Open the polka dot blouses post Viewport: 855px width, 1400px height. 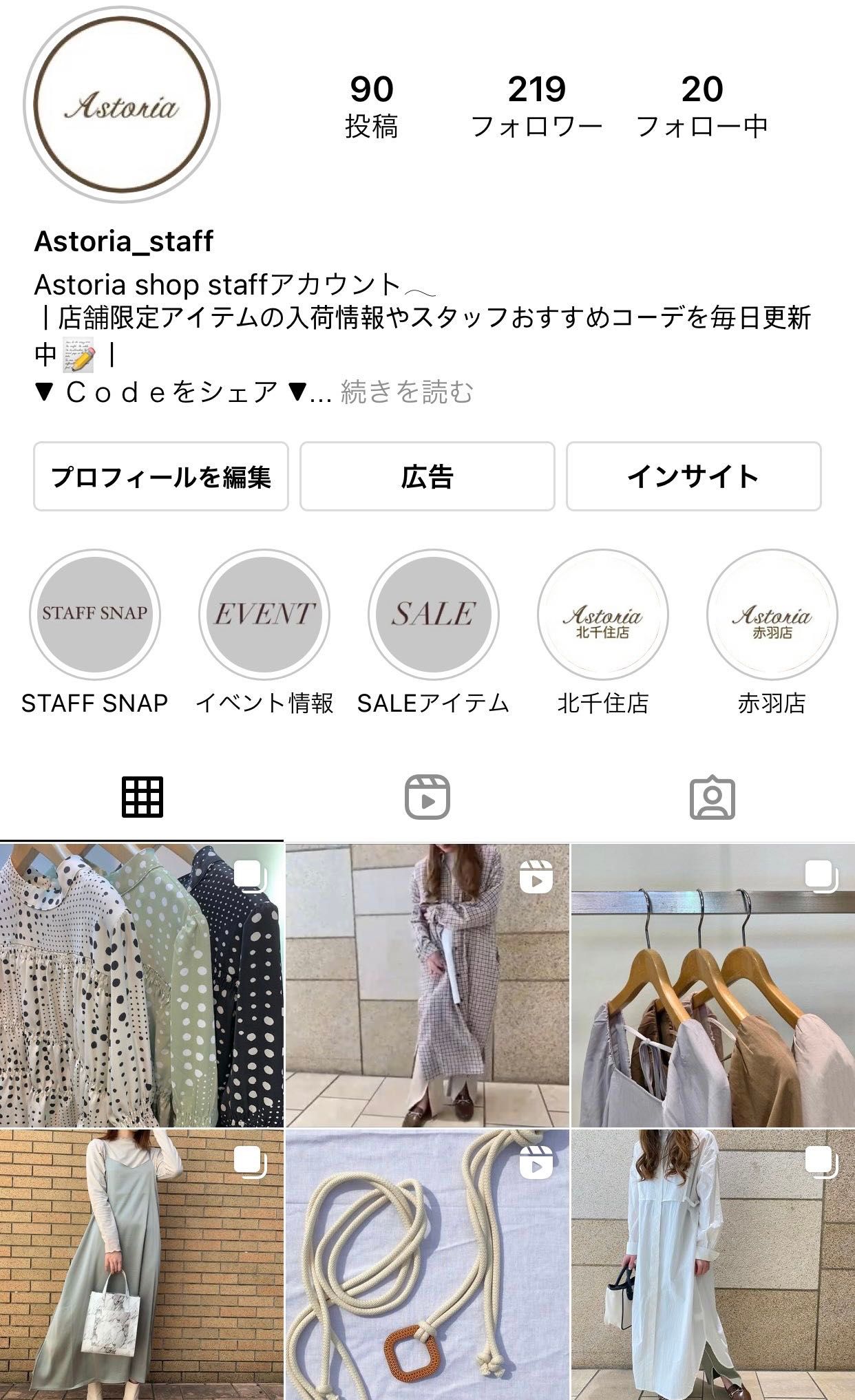pyautogui.click(x=141, y=984)
